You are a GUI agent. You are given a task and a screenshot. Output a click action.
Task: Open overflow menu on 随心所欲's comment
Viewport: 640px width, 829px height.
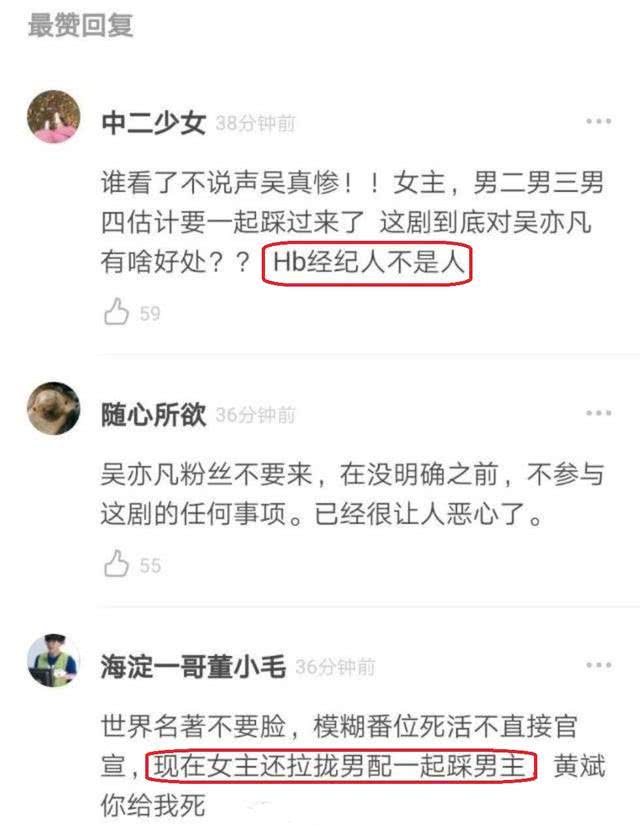(x=598, y=414)
